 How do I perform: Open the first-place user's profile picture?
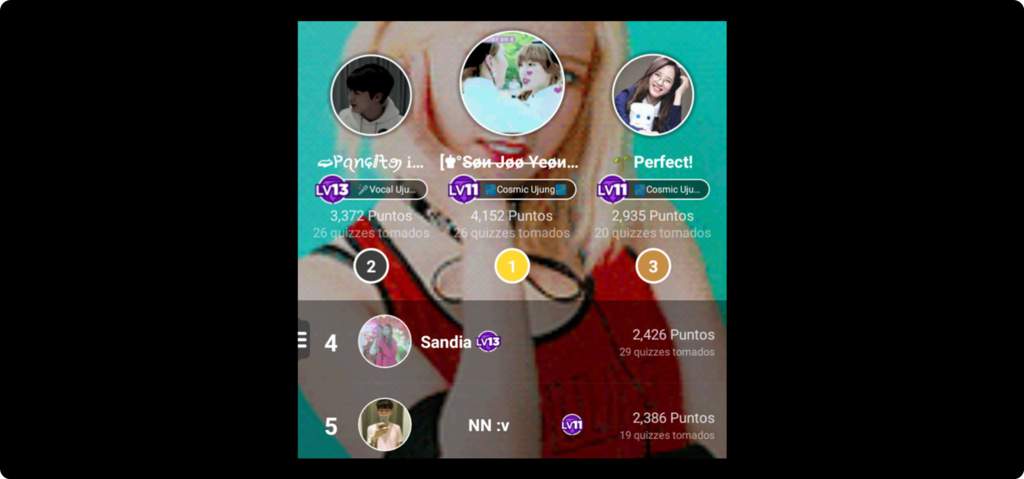(512, 83)
